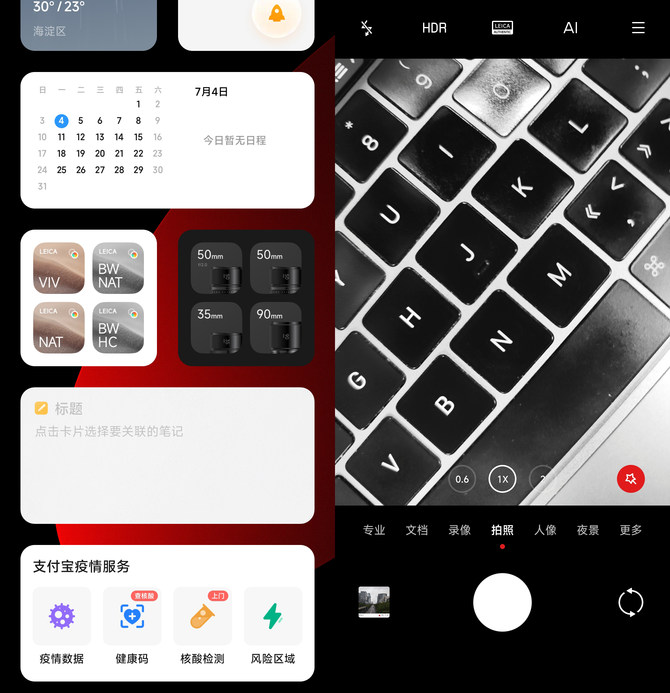Switch to 录像 mode
The width and height of the screenshot is (670, 693).
459,530
